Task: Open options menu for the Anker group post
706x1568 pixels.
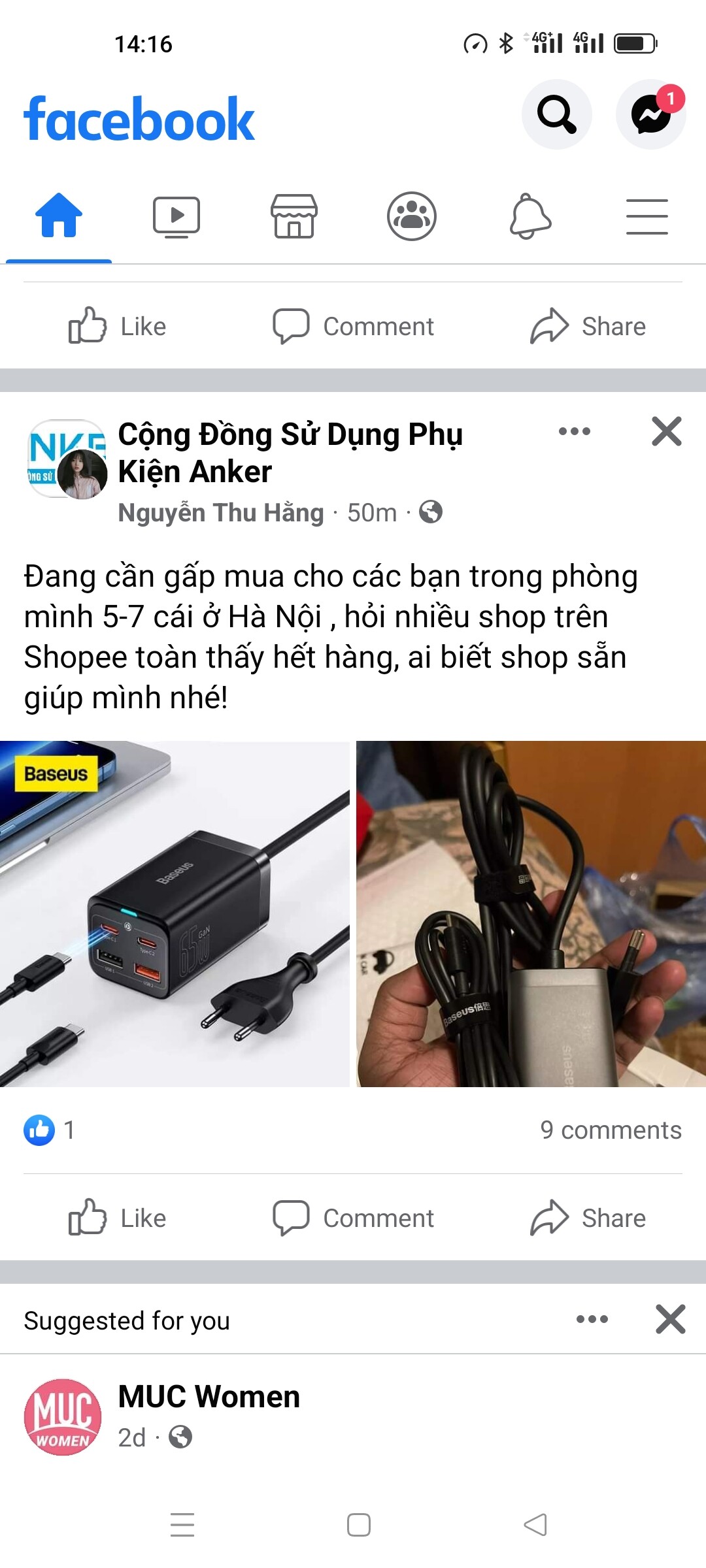Action: coord(575,431)
